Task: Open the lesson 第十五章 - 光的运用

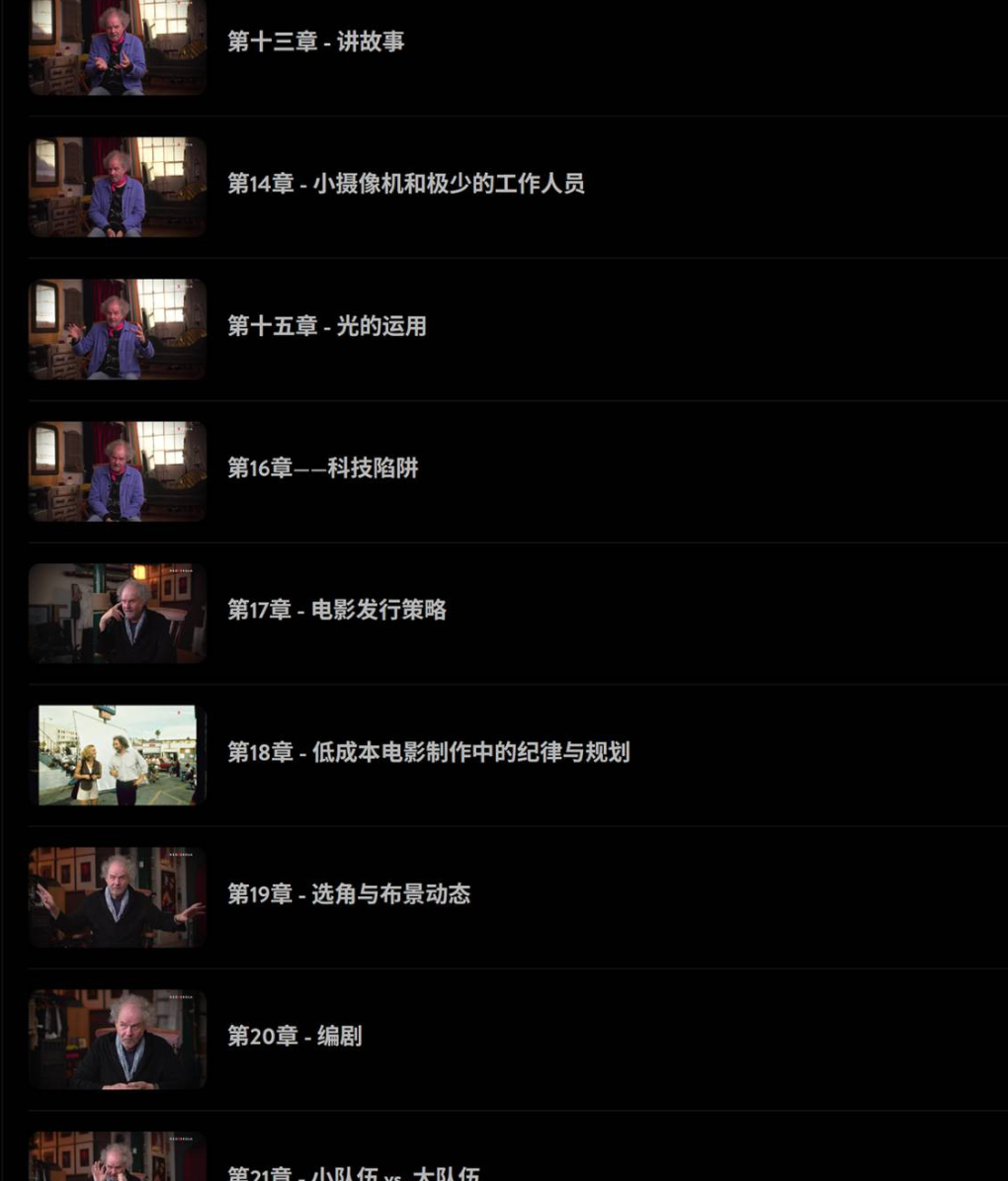Action: tap(327, 326)
